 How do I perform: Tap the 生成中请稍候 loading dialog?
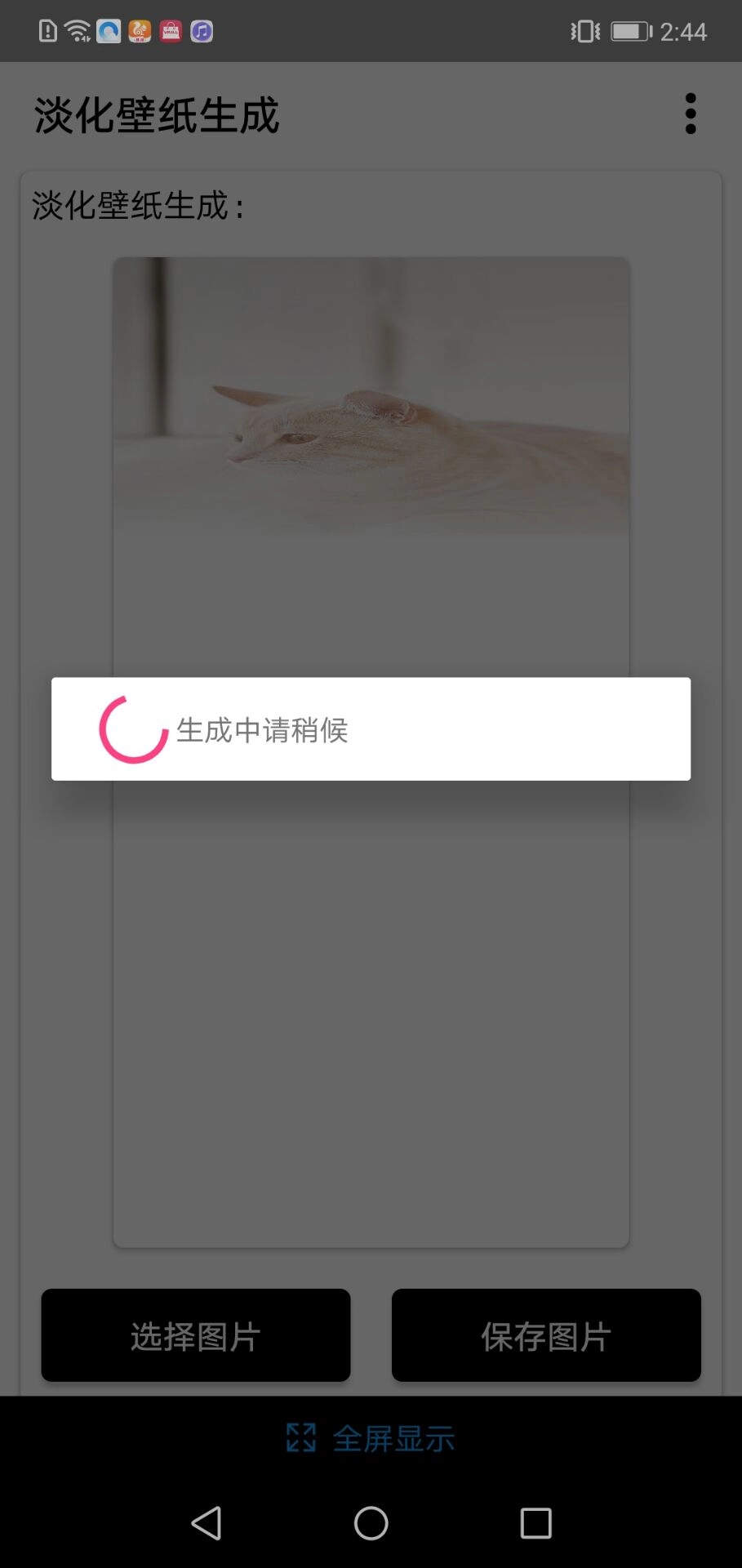tap(371, 729)
